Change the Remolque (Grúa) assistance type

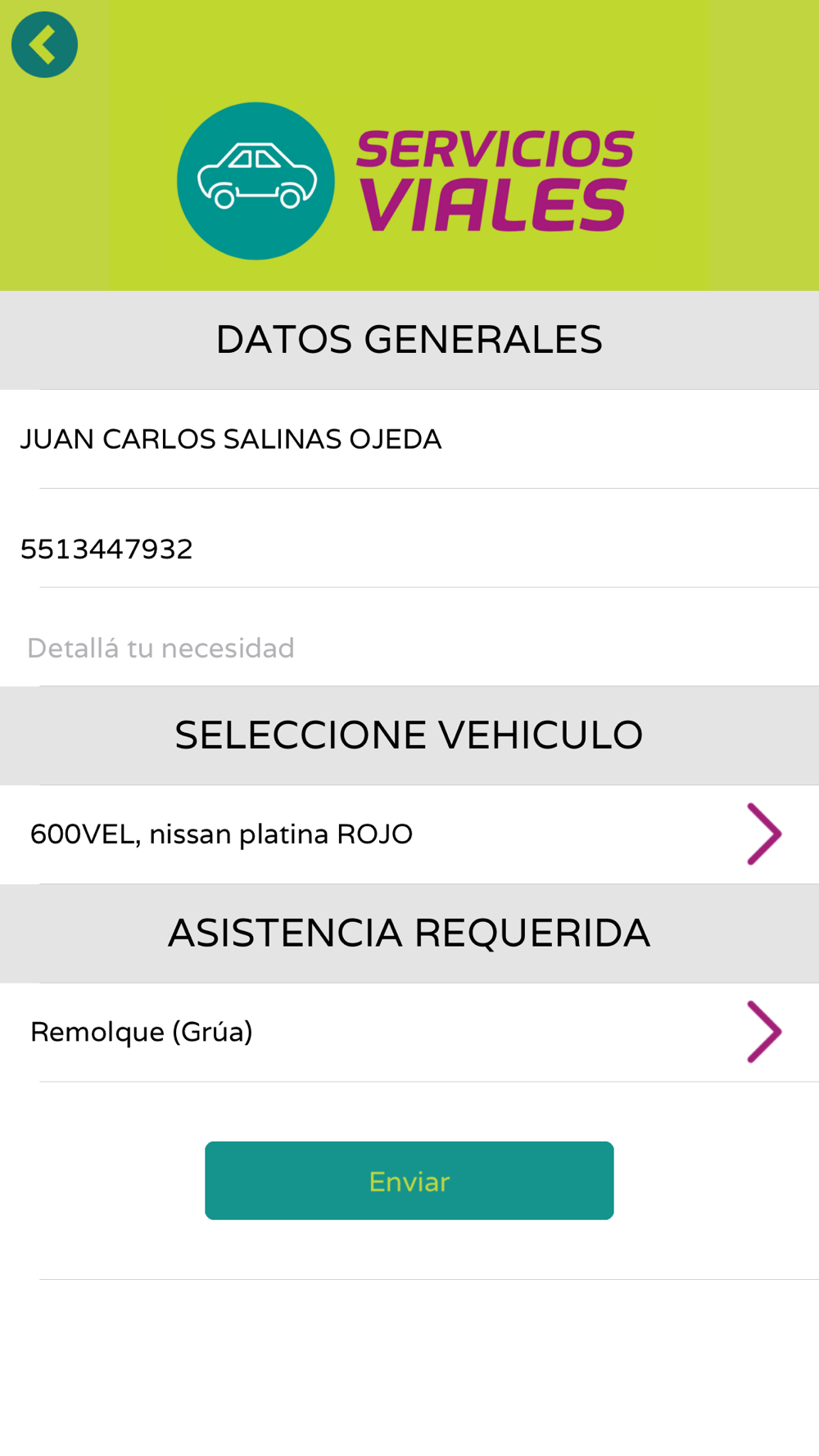[409, 1032]
